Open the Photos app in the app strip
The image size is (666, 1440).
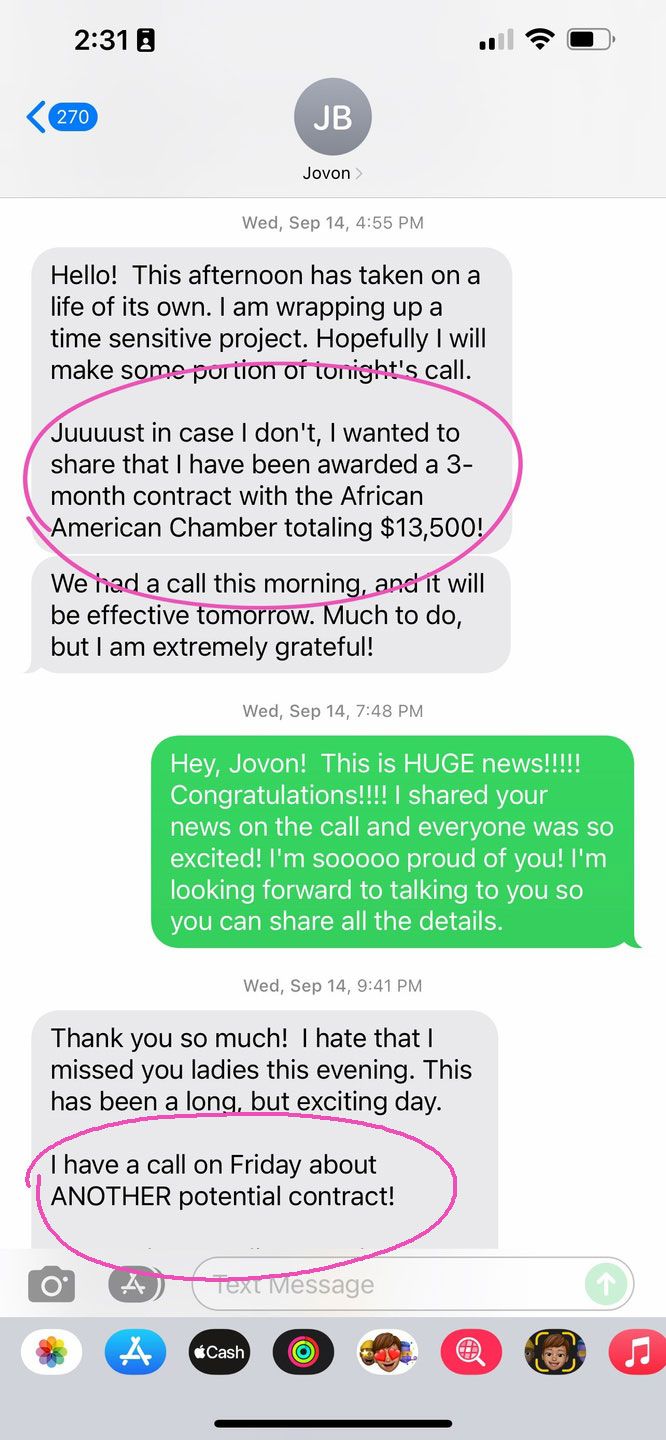51,1353
